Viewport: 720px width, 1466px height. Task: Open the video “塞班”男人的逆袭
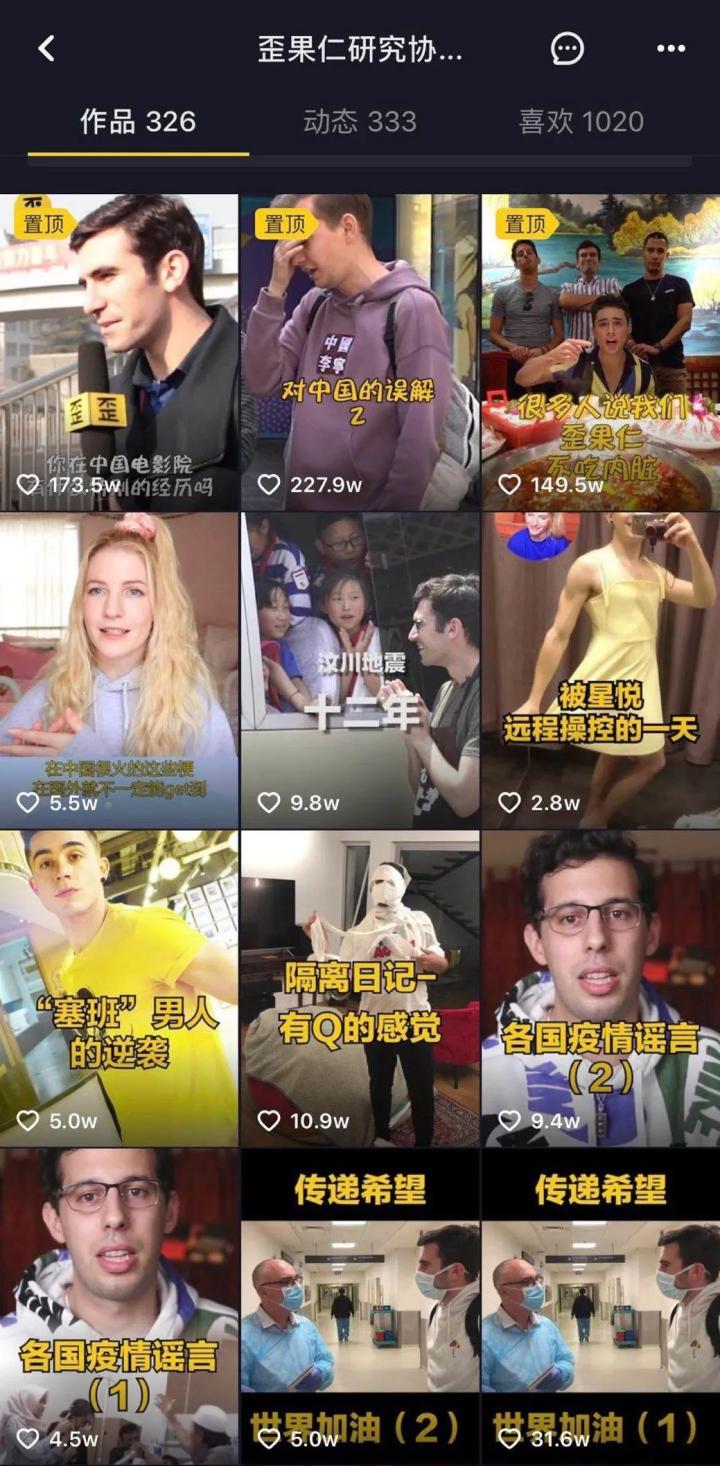(x=119, y=988)
